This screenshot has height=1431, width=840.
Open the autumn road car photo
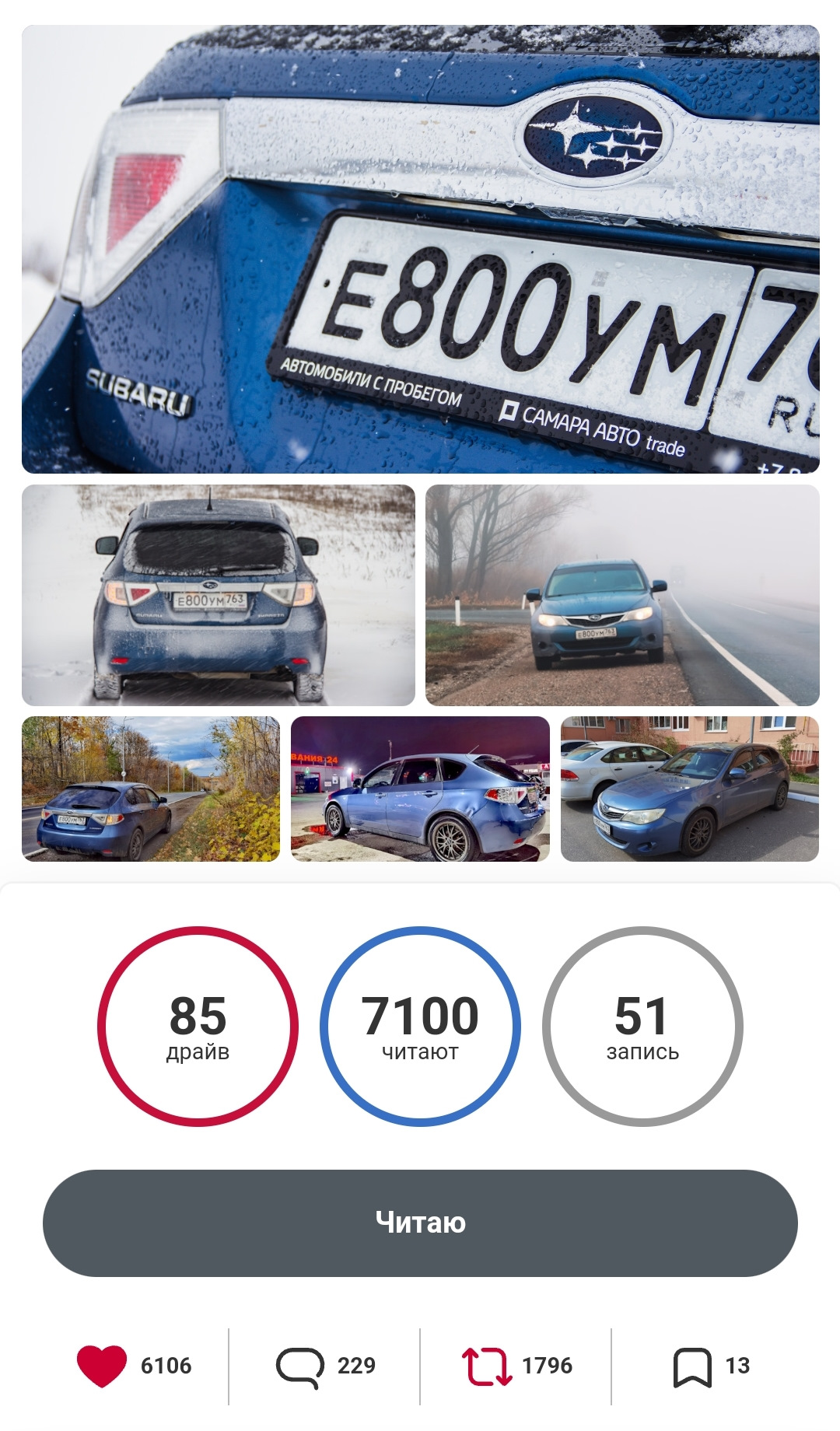click(151, 789)
